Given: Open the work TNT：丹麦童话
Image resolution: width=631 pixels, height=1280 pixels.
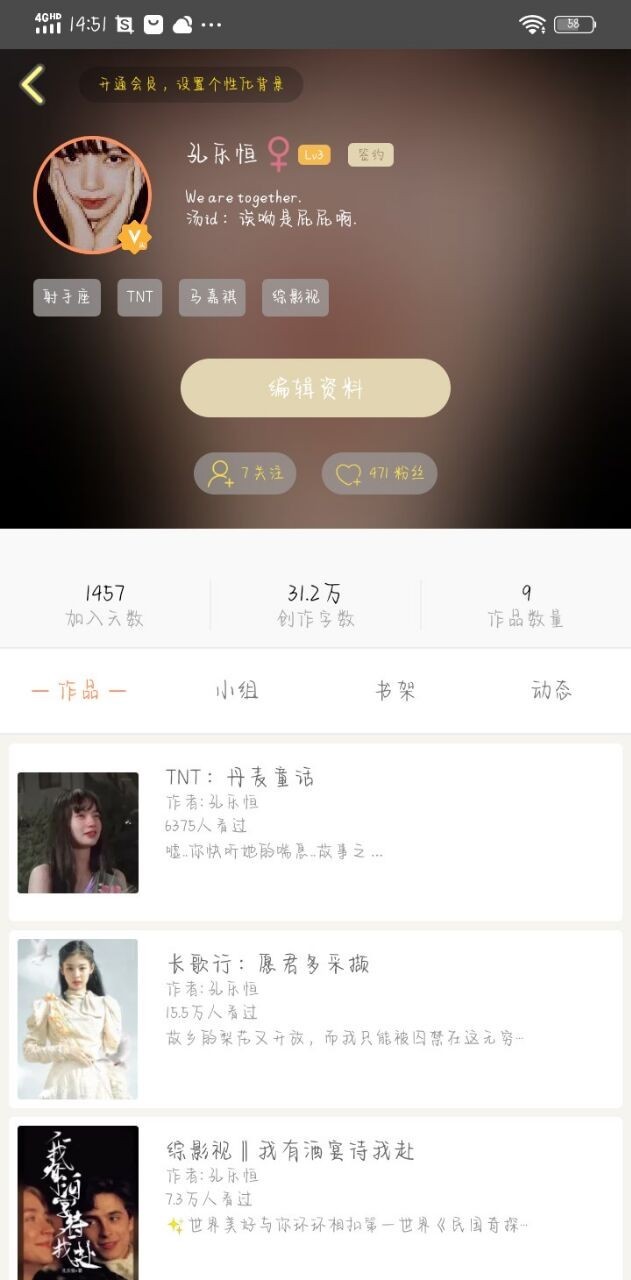Looking at the screenshot, I should pyautogui.click(x=315, y=832).
